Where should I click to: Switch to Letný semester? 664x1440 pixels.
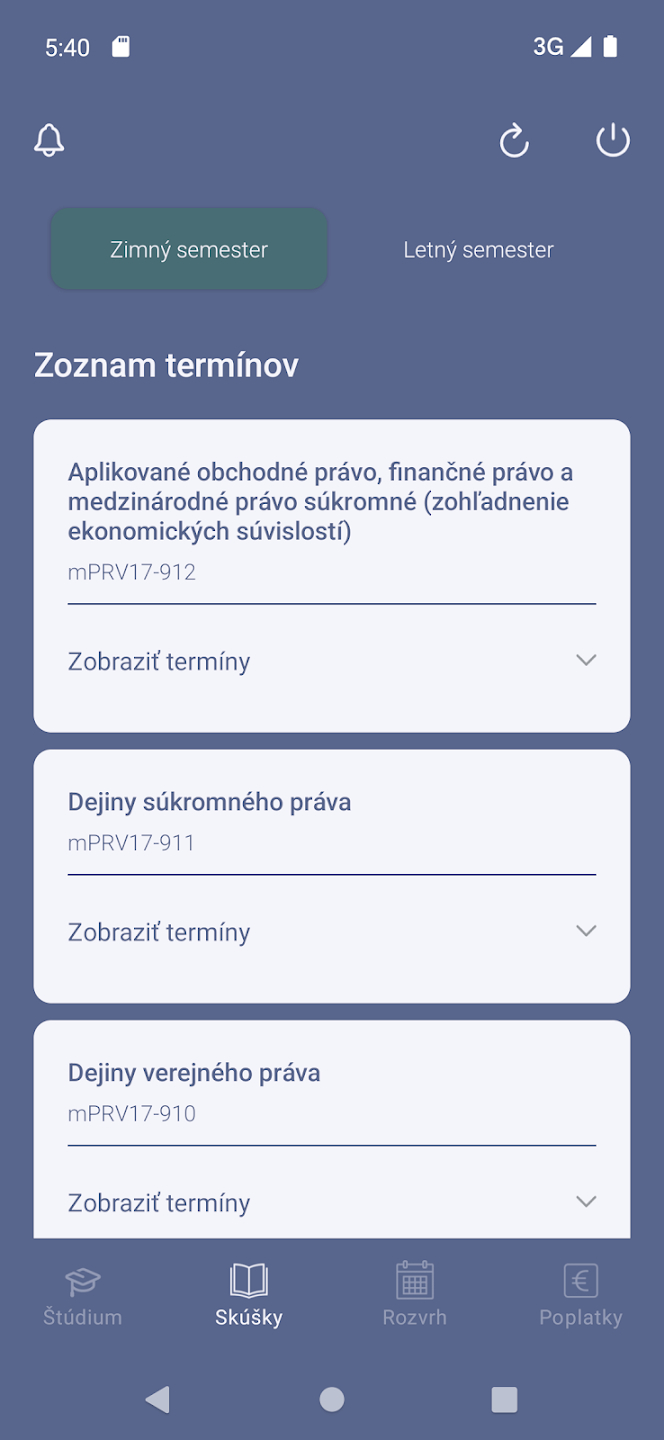[478, 249]
